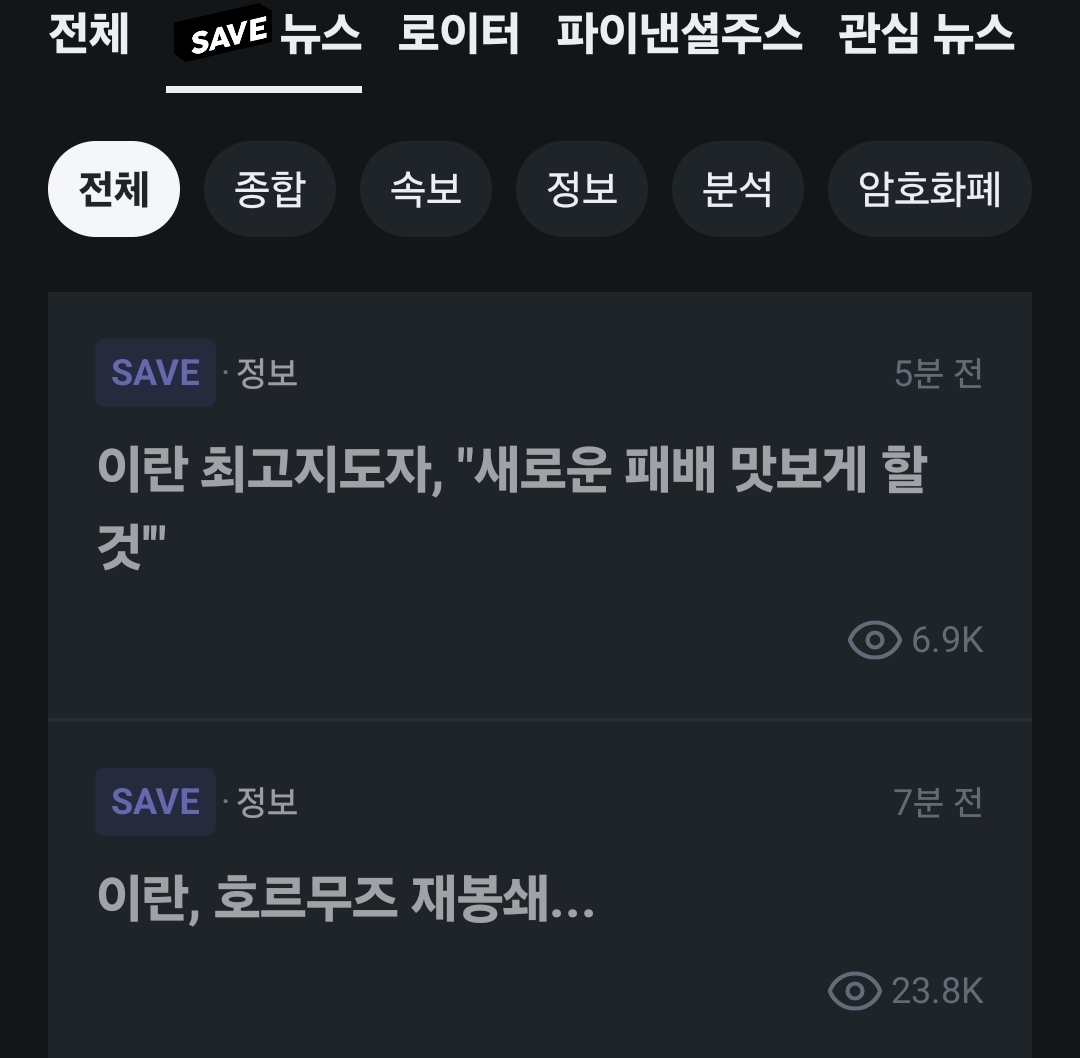Switch to the 로이터 tab
Image resolution: width=1080 pixels, height=1058 pixels.
459,34
